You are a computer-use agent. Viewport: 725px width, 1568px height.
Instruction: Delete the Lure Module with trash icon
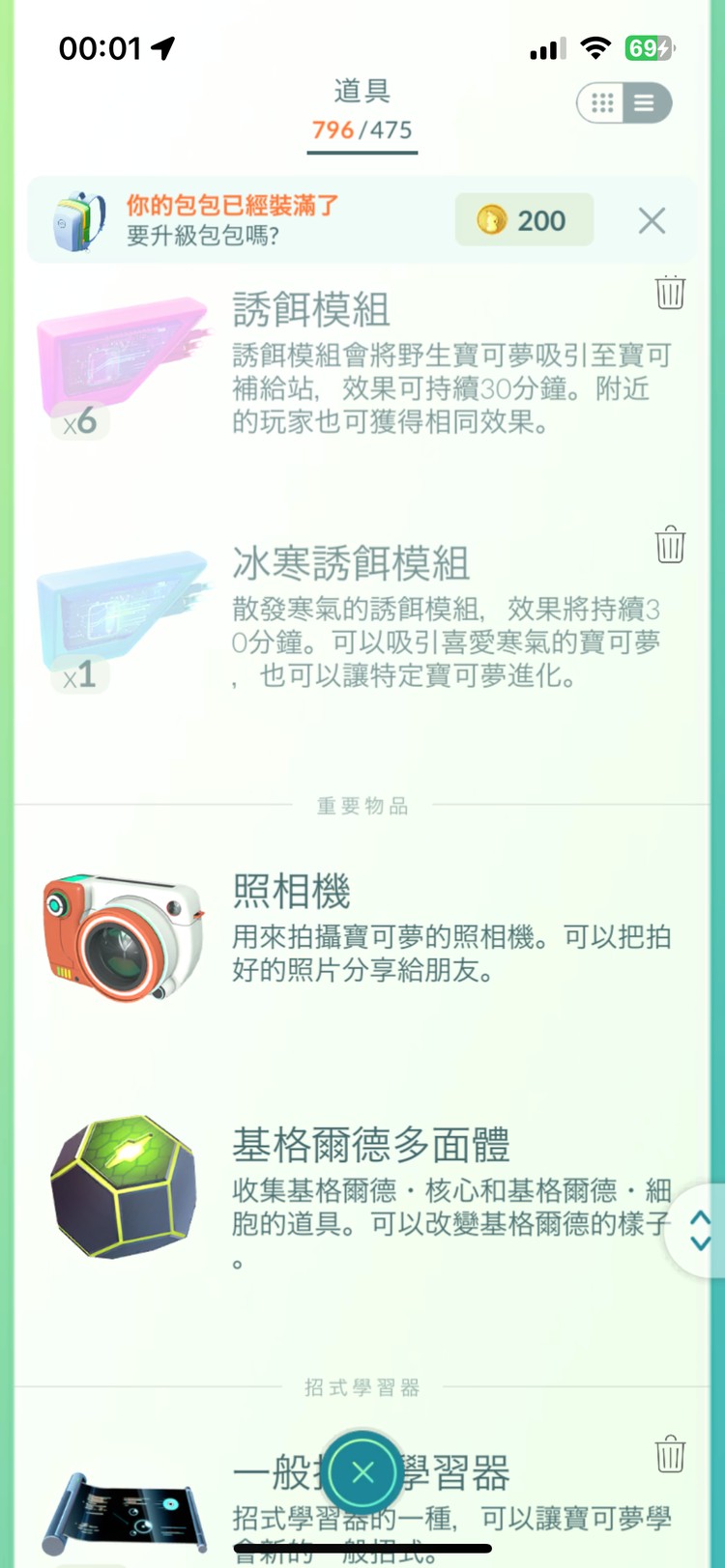click(x=669, y=293)
